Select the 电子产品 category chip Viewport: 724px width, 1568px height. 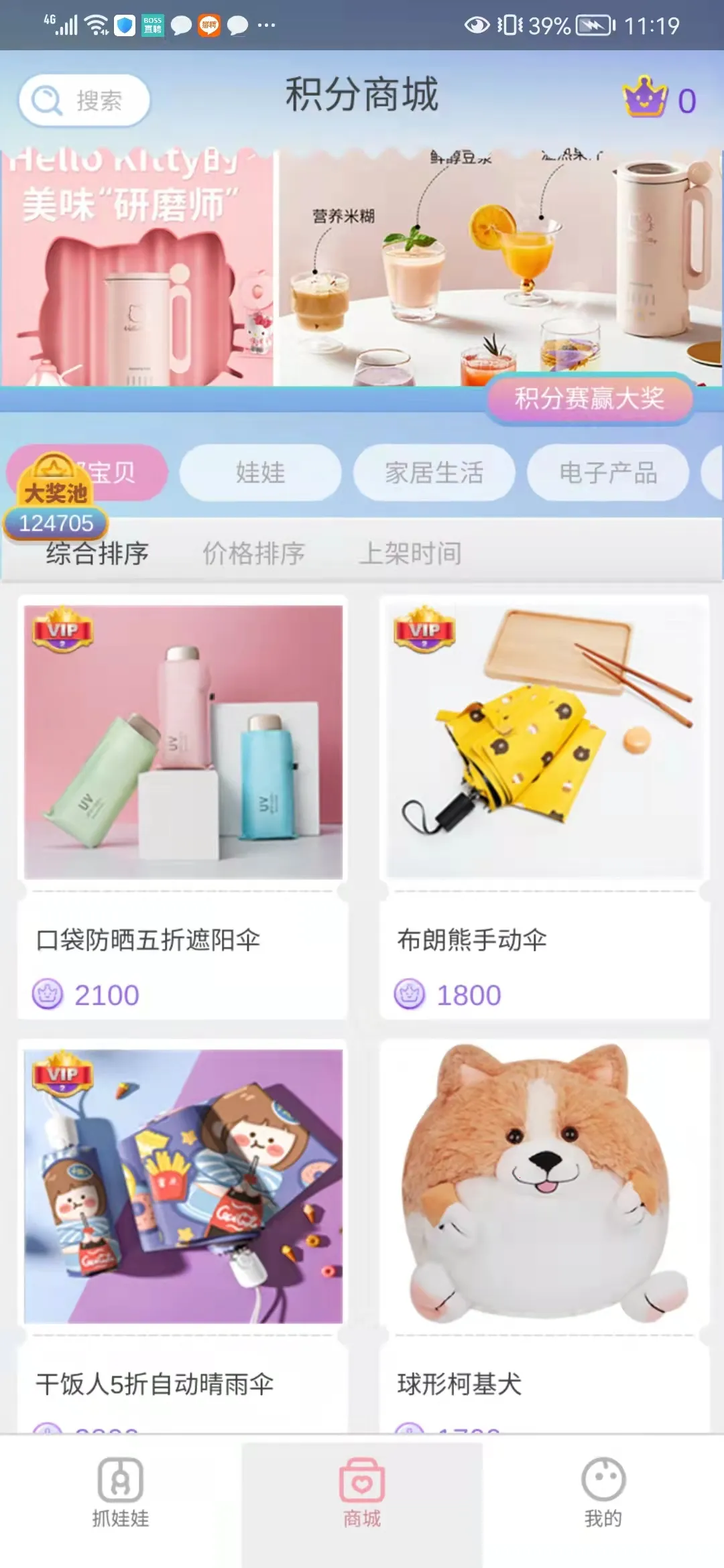(x=608, y=472)
